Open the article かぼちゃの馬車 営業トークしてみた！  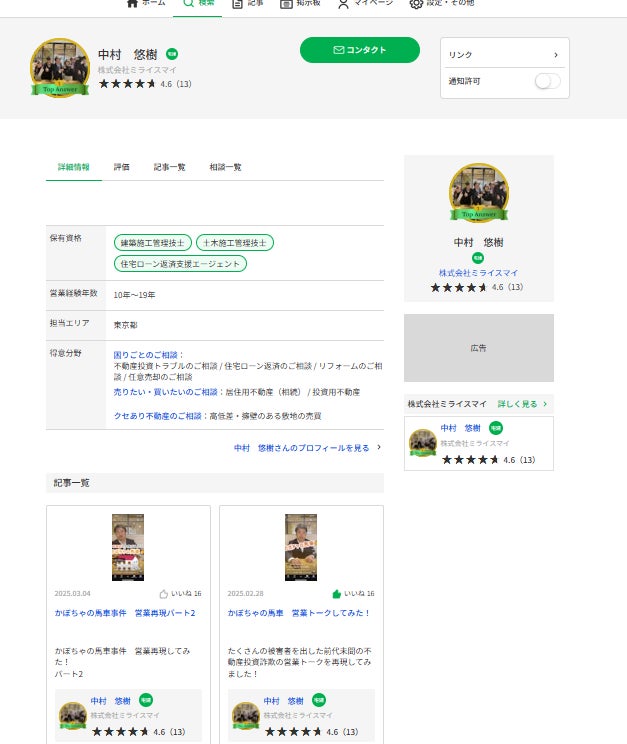point(299,613)
